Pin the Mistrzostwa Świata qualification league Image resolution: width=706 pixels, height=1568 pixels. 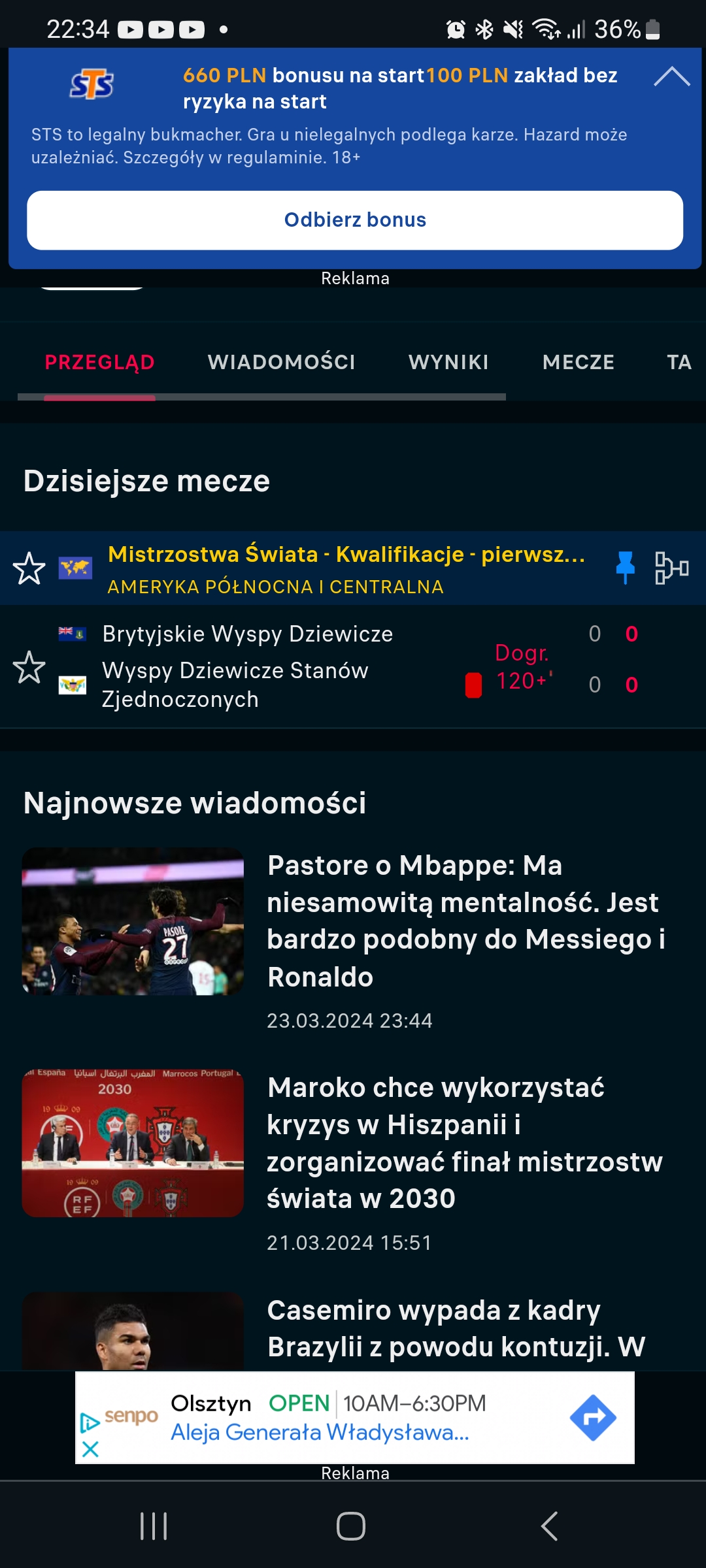pyautogui.click(x=625, y=566)
